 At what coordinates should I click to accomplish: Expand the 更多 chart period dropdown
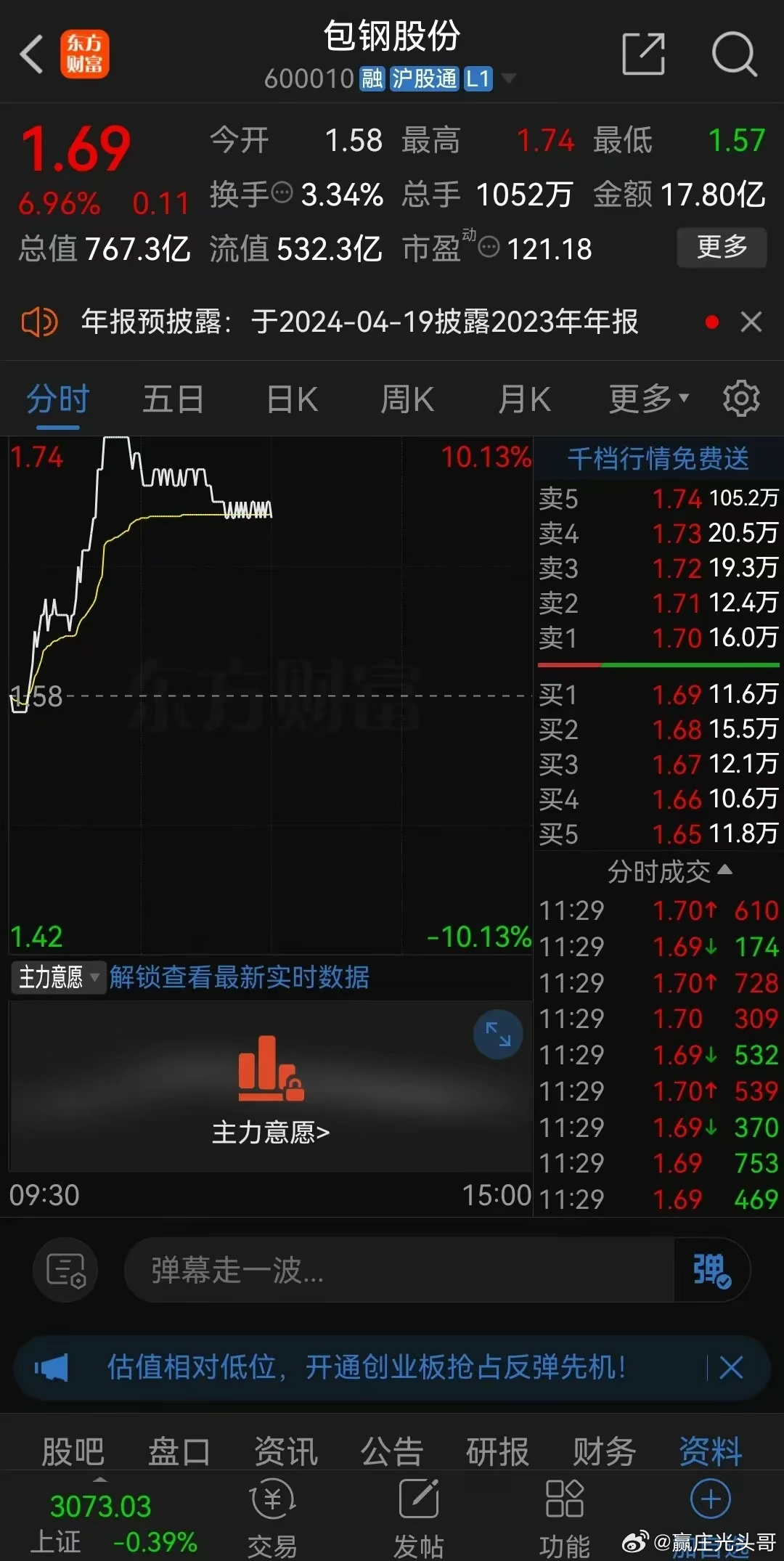[x=648, y=399]
